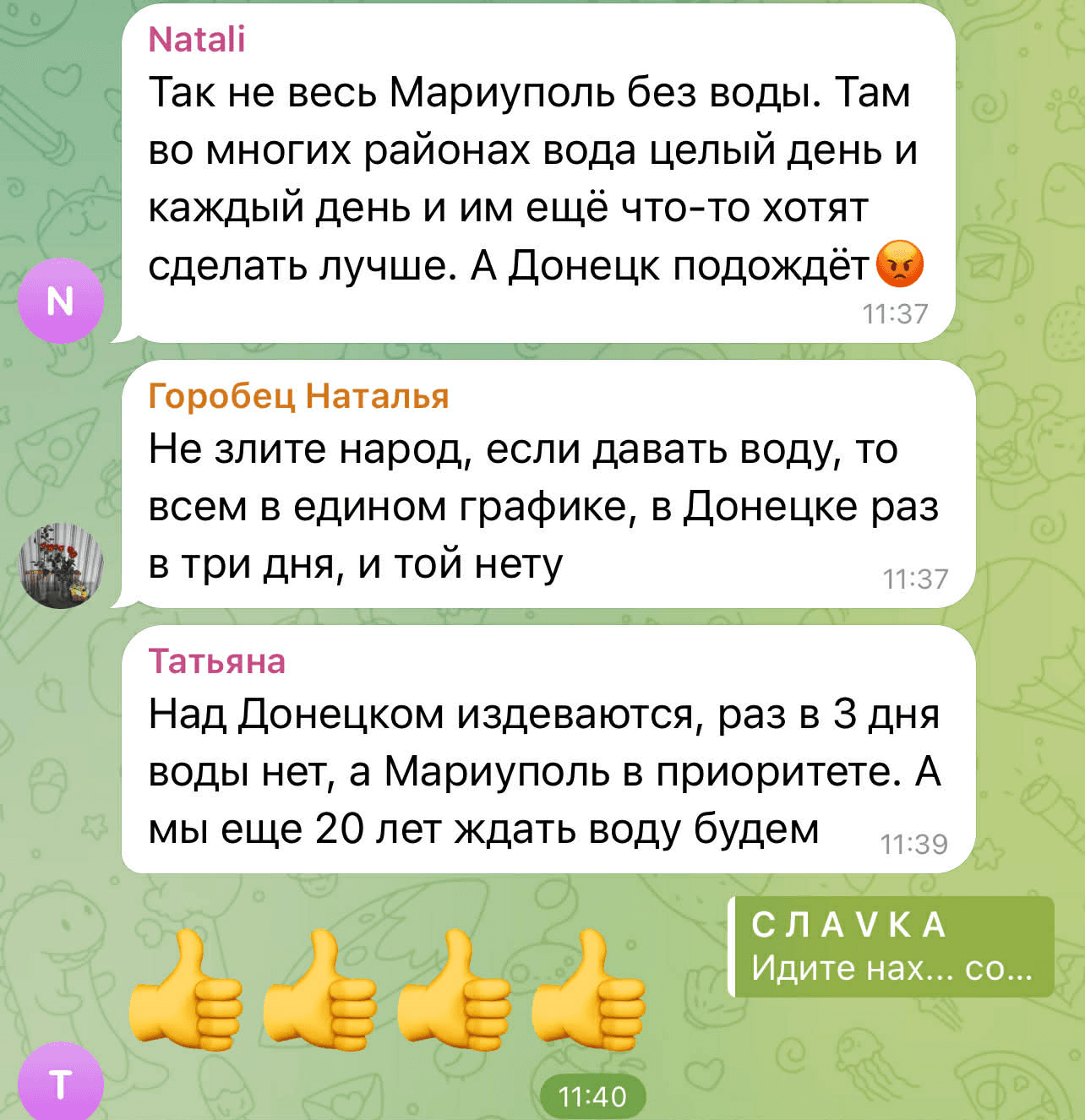The width and height of the screenshot is (1085, 1120).
Task: Open Natali's profile via the N avatar
Action: 61,301
